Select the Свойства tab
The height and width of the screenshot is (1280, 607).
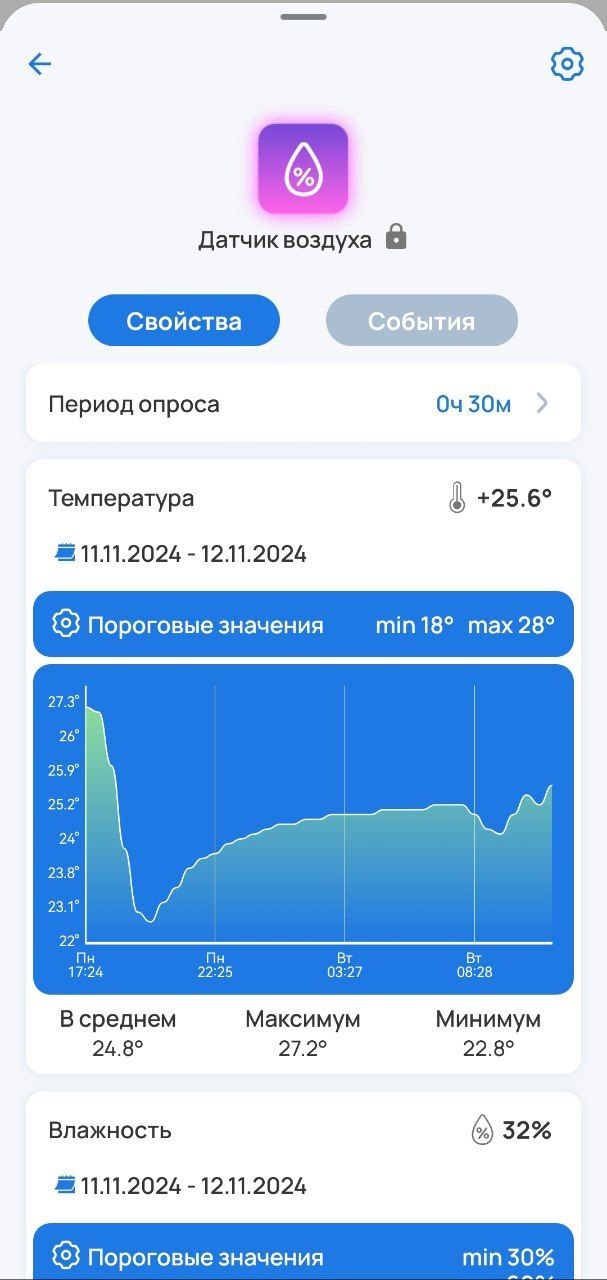click(184, 321)
